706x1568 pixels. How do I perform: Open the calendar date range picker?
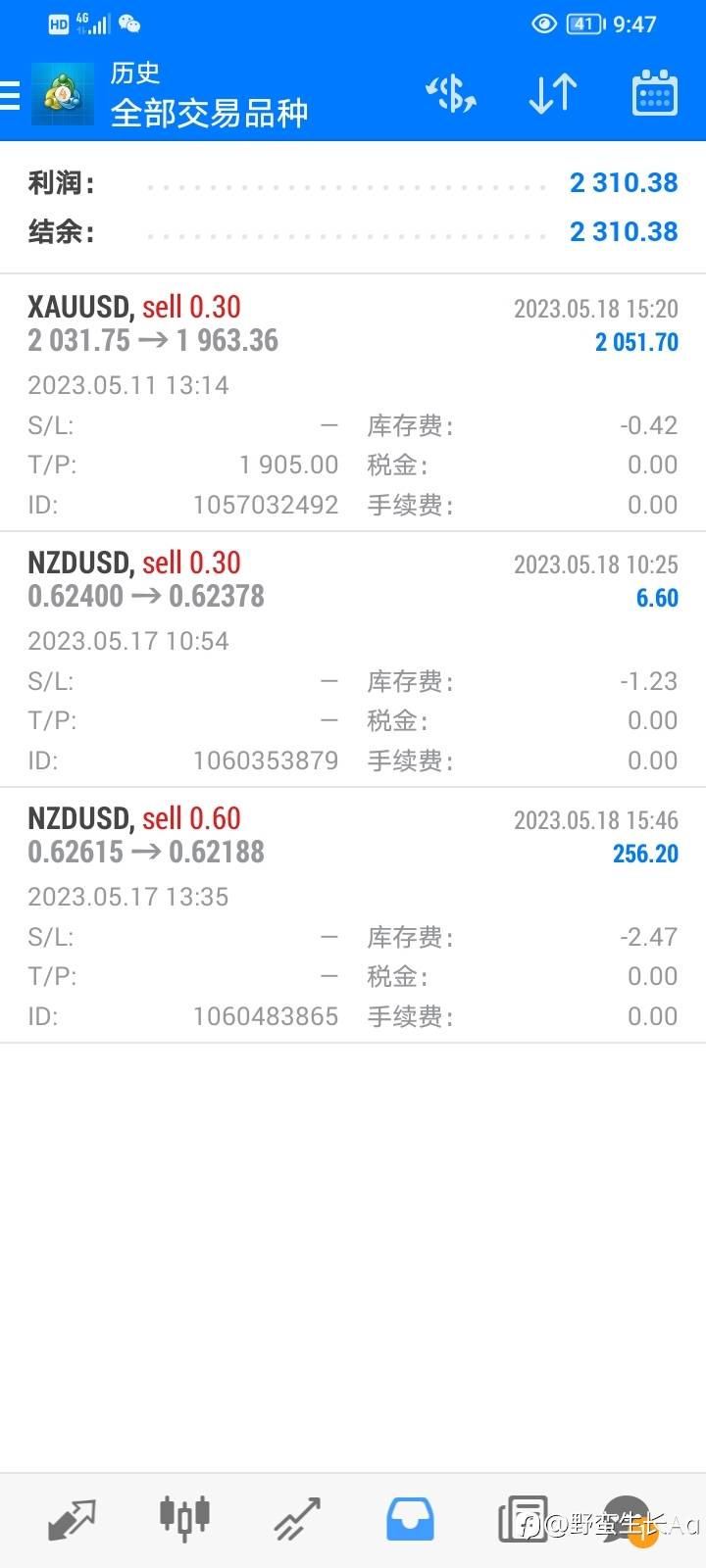(x=654, y=95)
